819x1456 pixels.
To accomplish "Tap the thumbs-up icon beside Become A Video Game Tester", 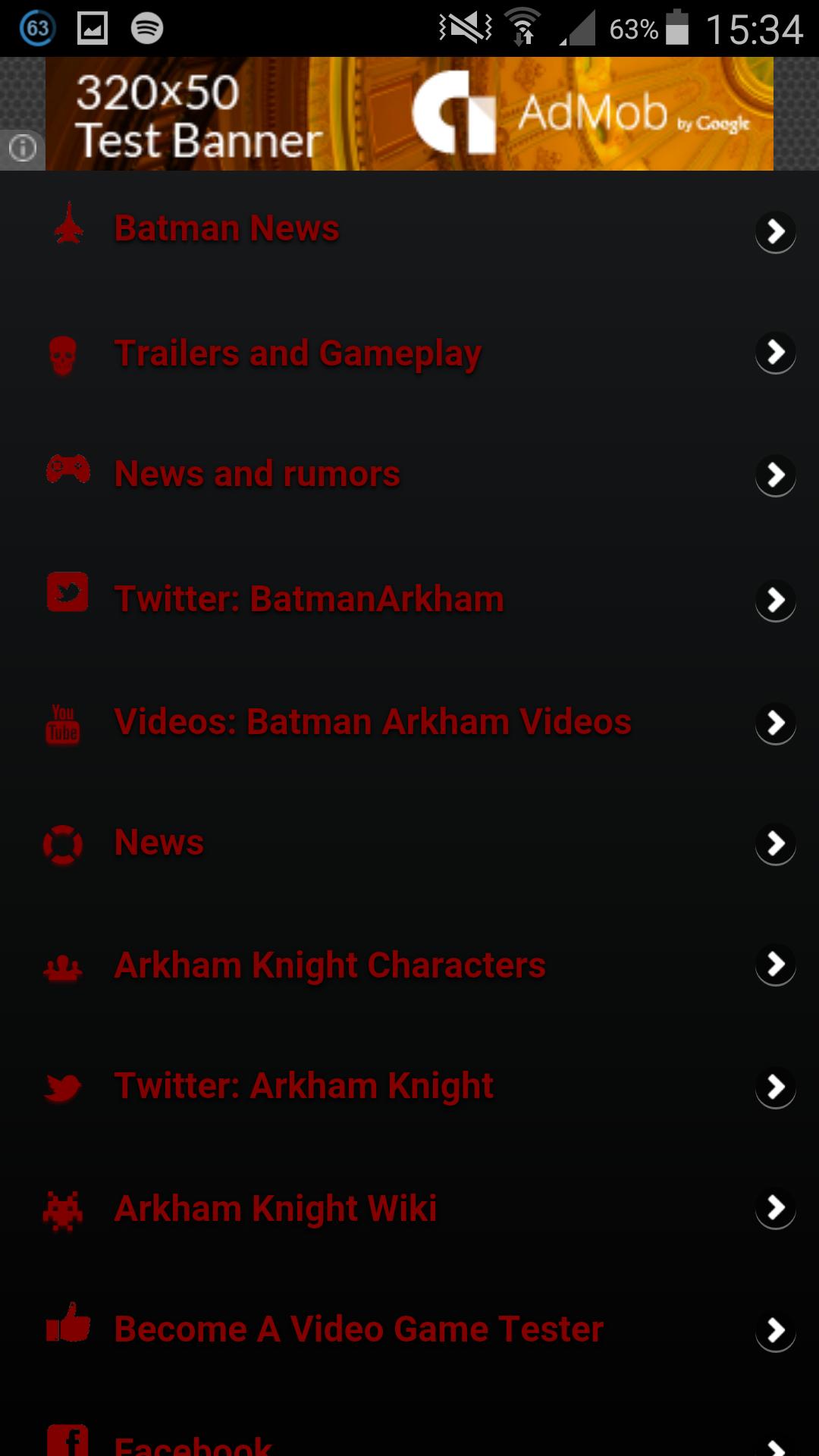I will [x=70, y=1327].
